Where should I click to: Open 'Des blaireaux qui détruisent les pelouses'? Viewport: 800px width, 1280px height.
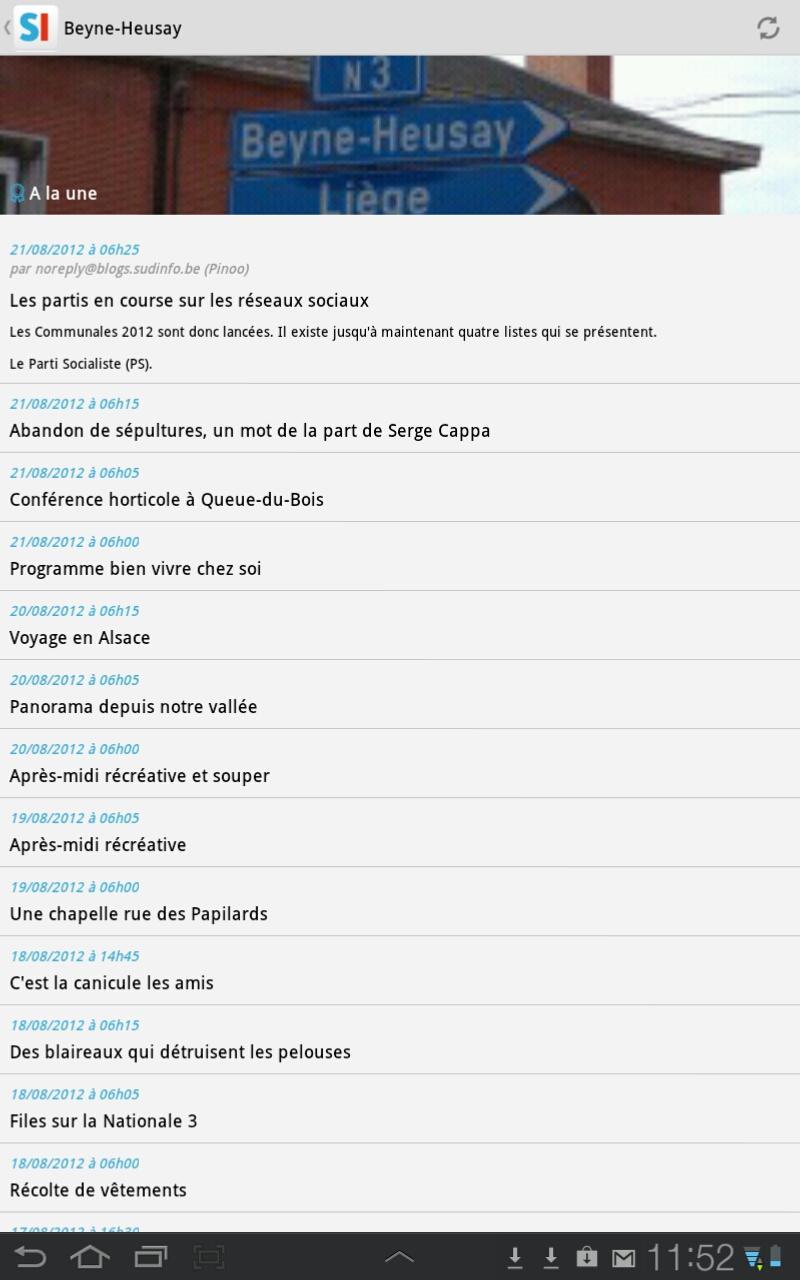[180, 1052]
